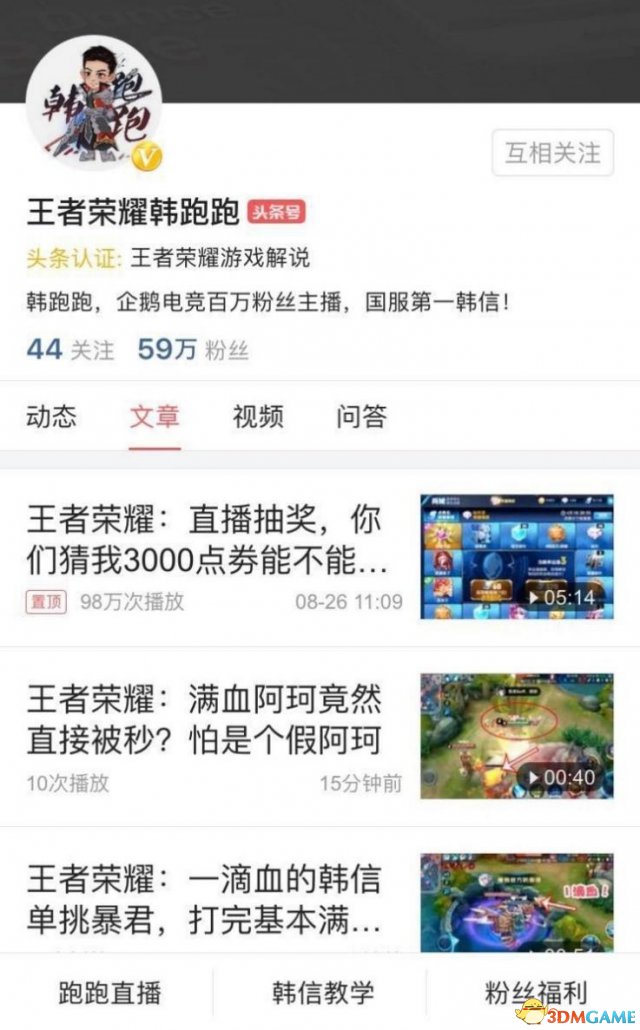Tap the 互相关注 follow button
The width and height of the screenshot is (640, 1030).
click(x=552, y=153)
